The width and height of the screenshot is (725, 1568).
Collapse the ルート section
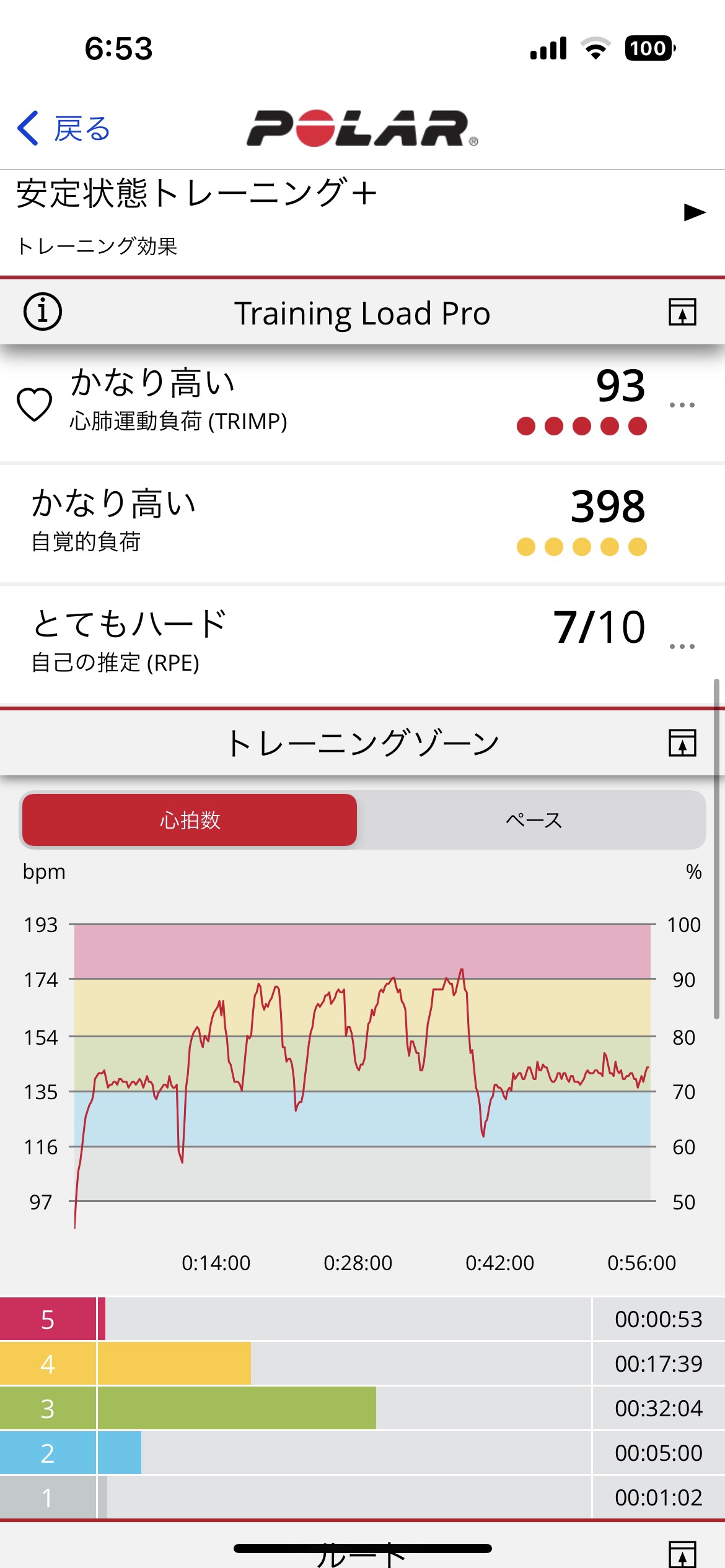tap(682, 1553)
